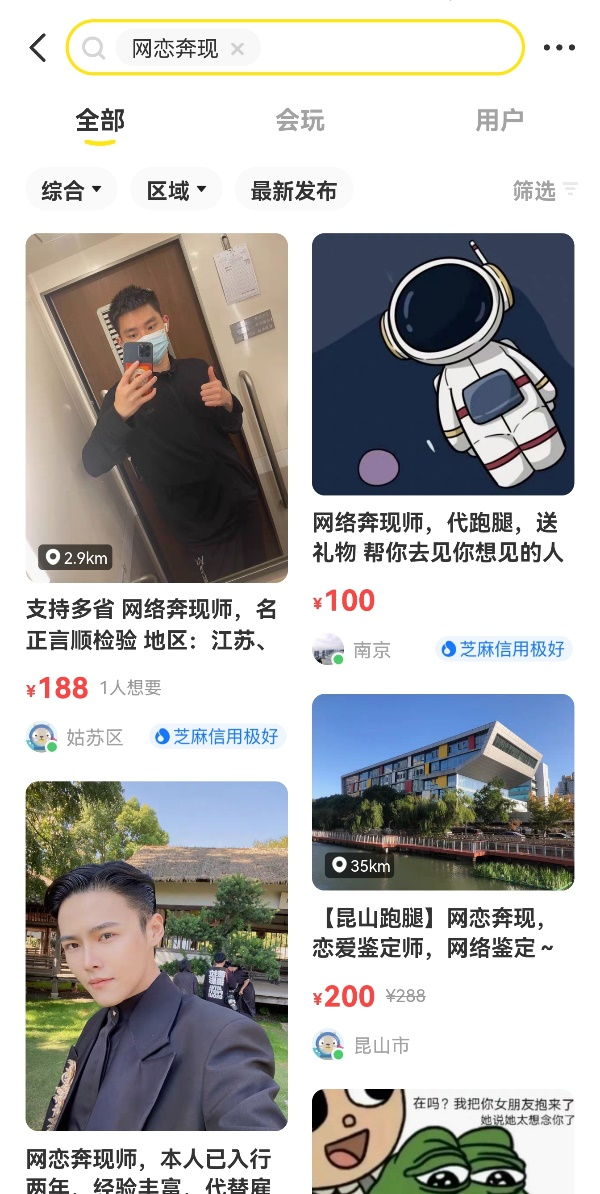This screenshot has height=1194, width=600.
Task: Sort by 最新发布
Action: pos(293,190)
